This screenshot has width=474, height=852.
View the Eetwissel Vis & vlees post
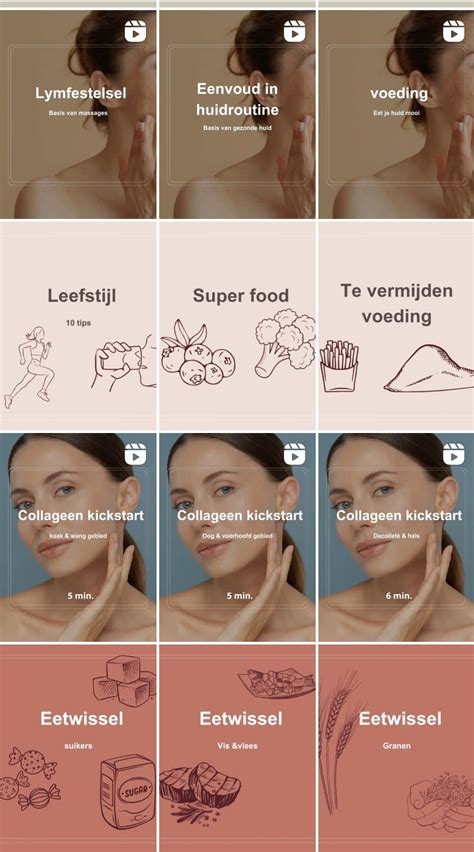(x=237, y=748)
